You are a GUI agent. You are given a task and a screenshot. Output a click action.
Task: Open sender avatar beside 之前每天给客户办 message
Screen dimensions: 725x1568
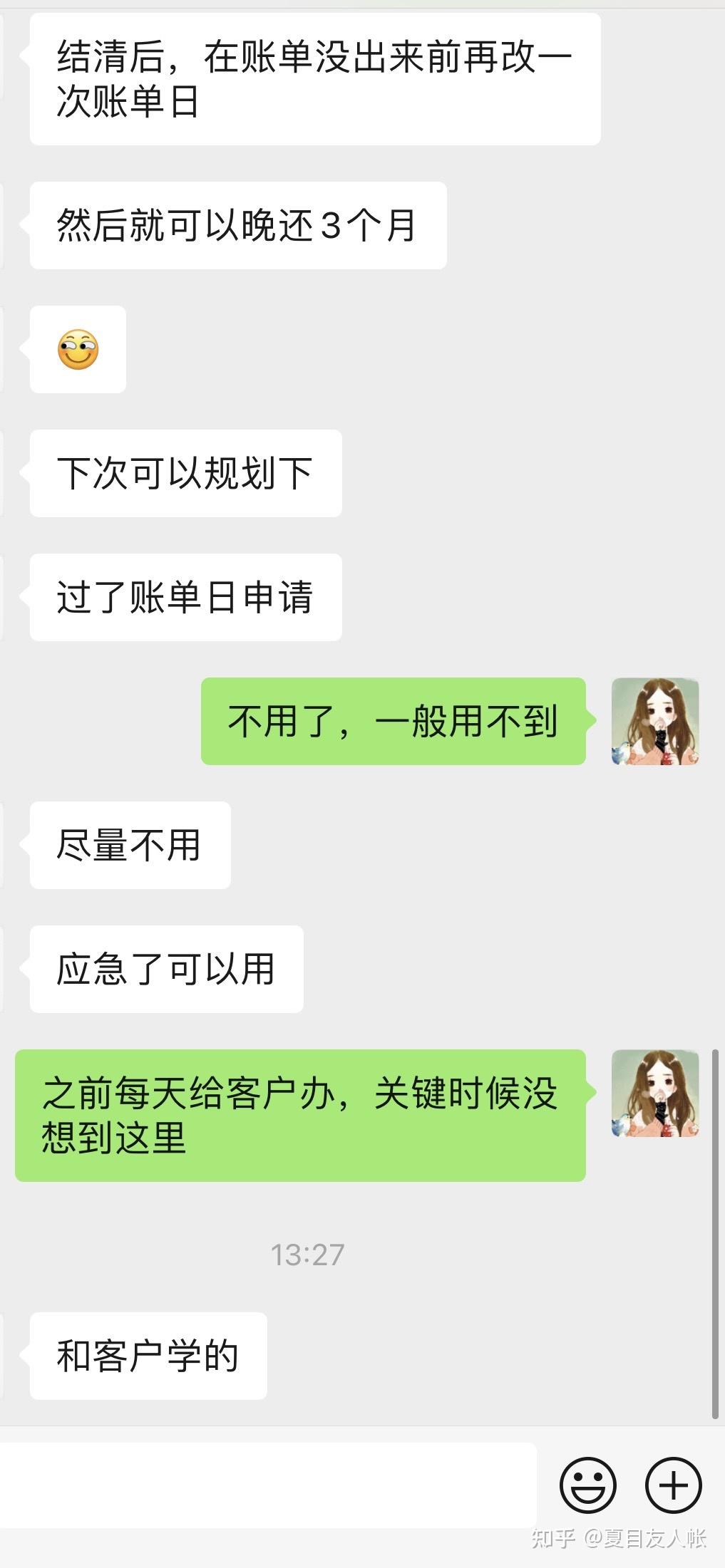tap(655, 1093)
